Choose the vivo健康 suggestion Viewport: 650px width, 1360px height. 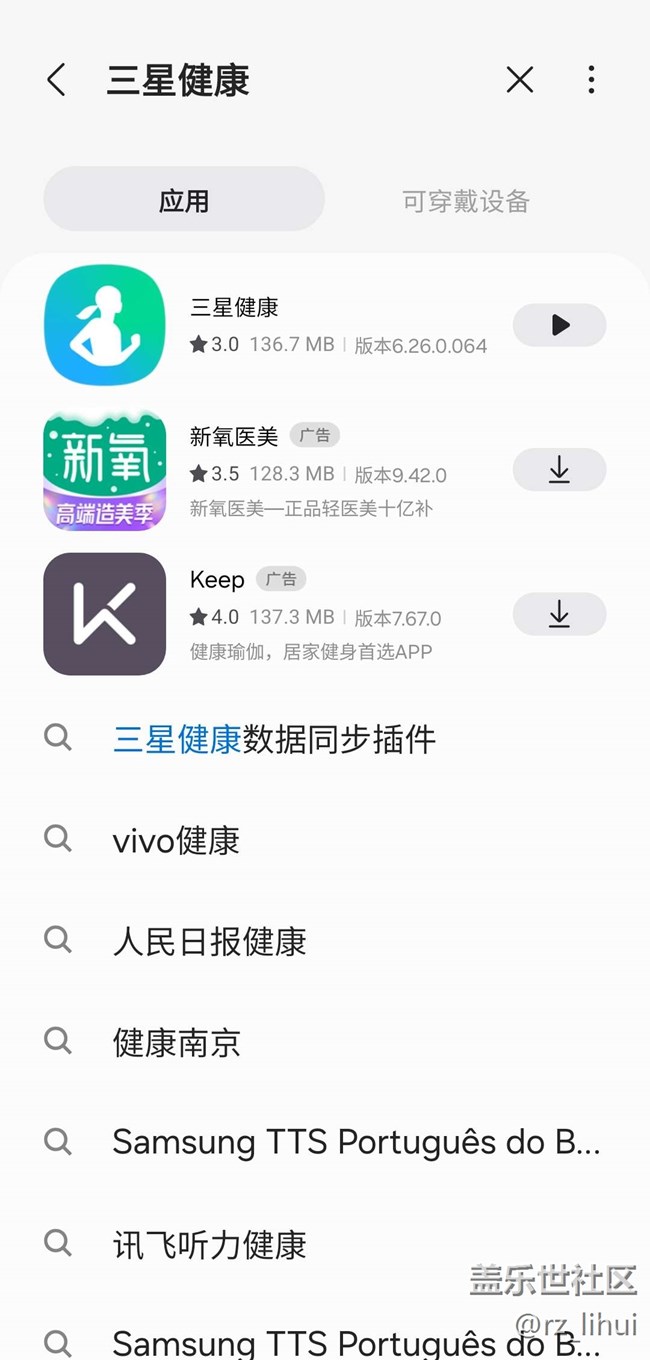click(325, 840)
